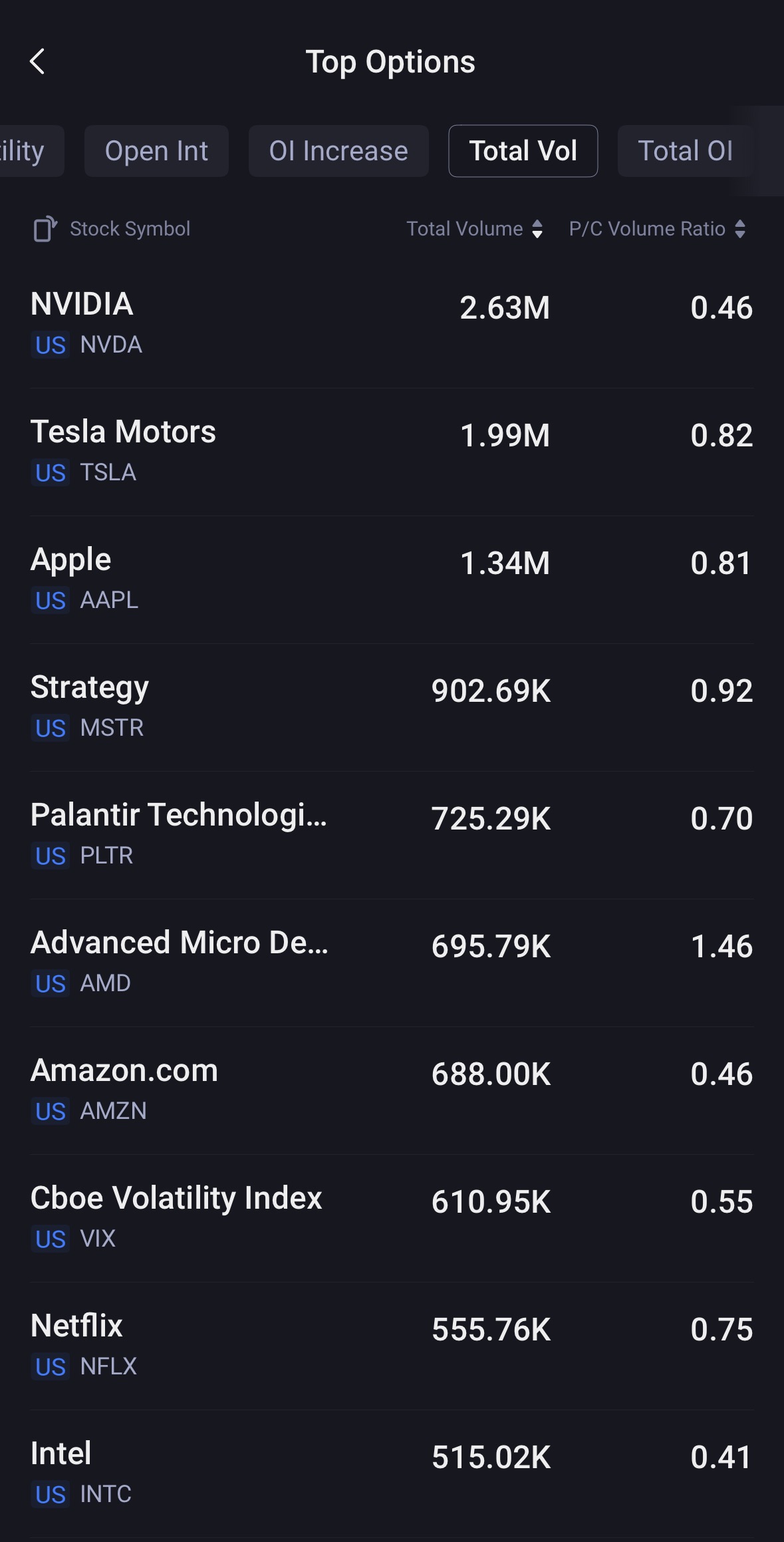Click the sort arrows next to Total Volume

[538, 228]
